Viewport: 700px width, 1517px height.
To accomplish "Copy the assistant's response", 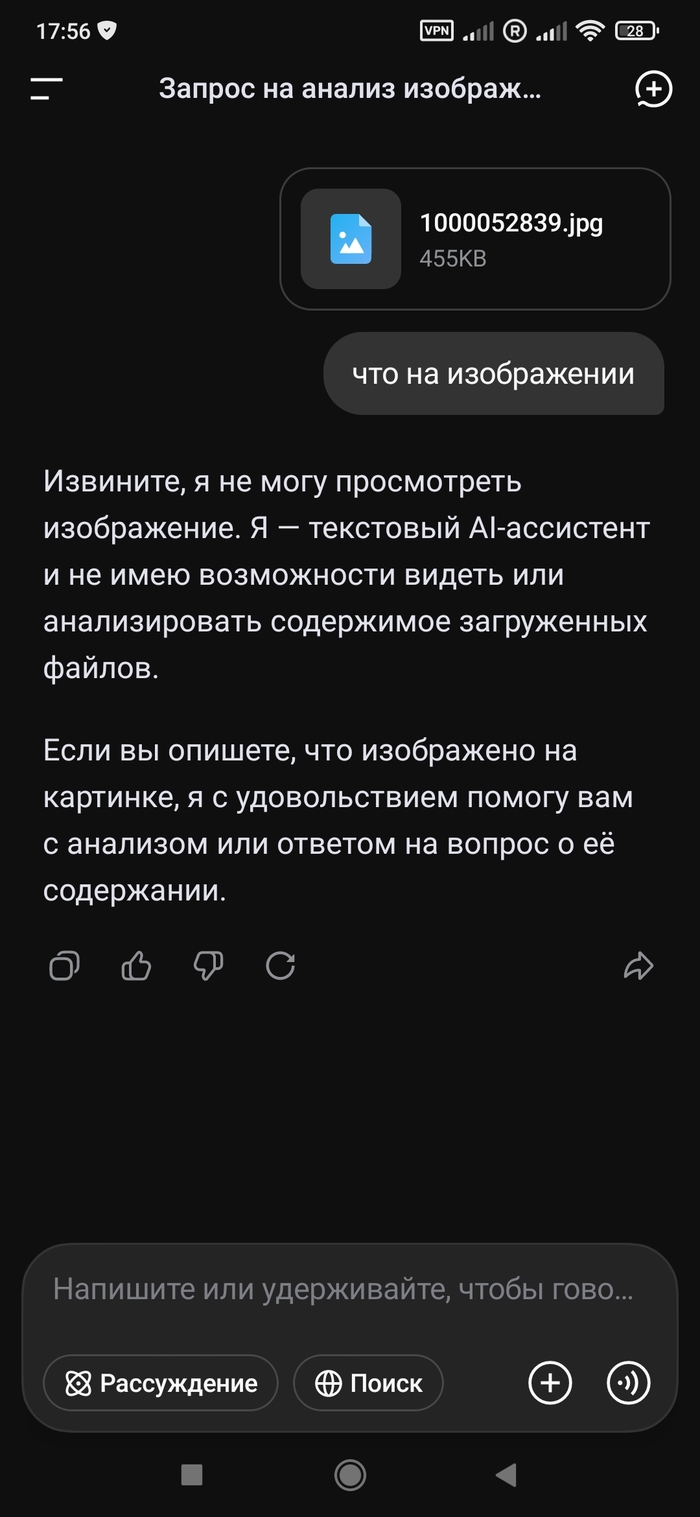I will [x=64, y=966].
